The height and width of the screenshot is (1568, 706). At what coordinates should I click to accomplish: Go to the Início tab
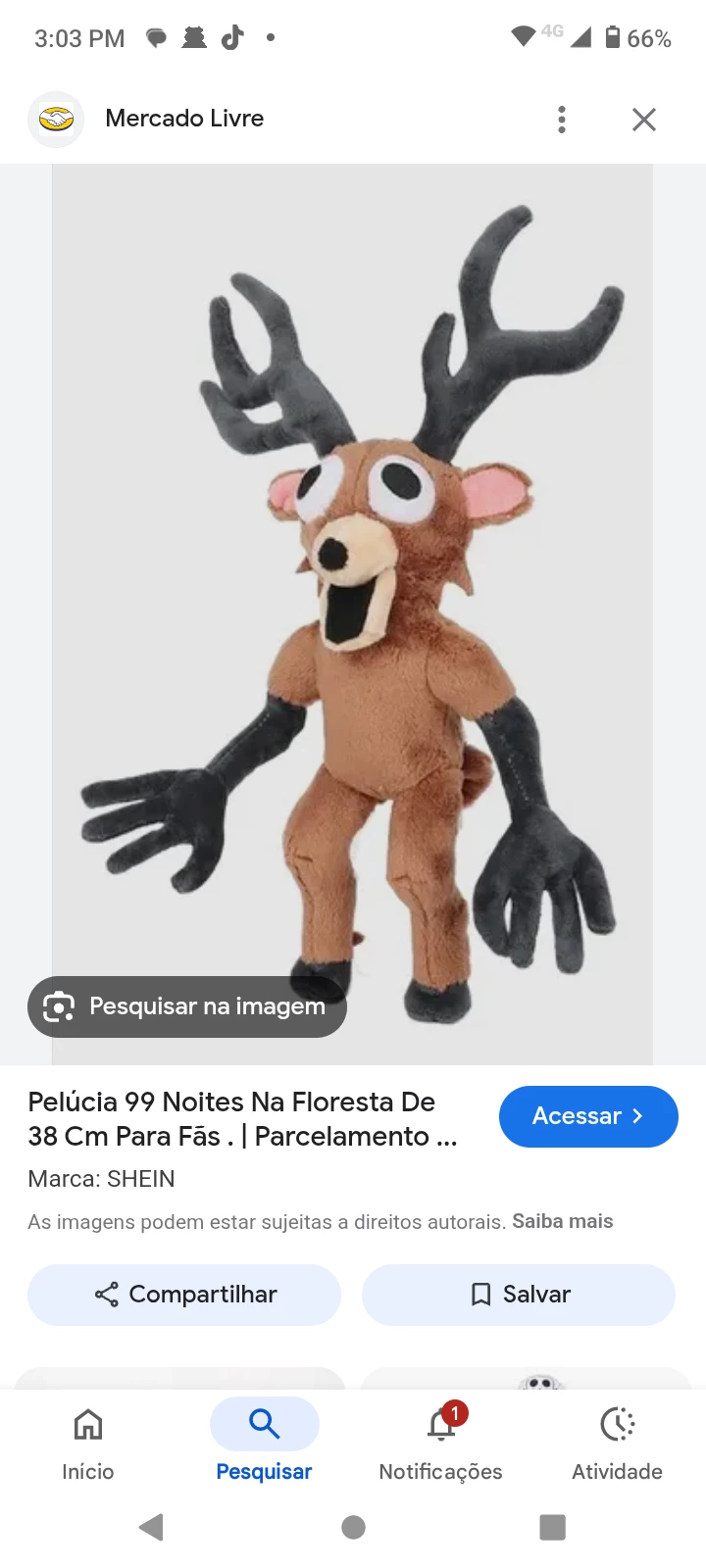[88, 1443]
